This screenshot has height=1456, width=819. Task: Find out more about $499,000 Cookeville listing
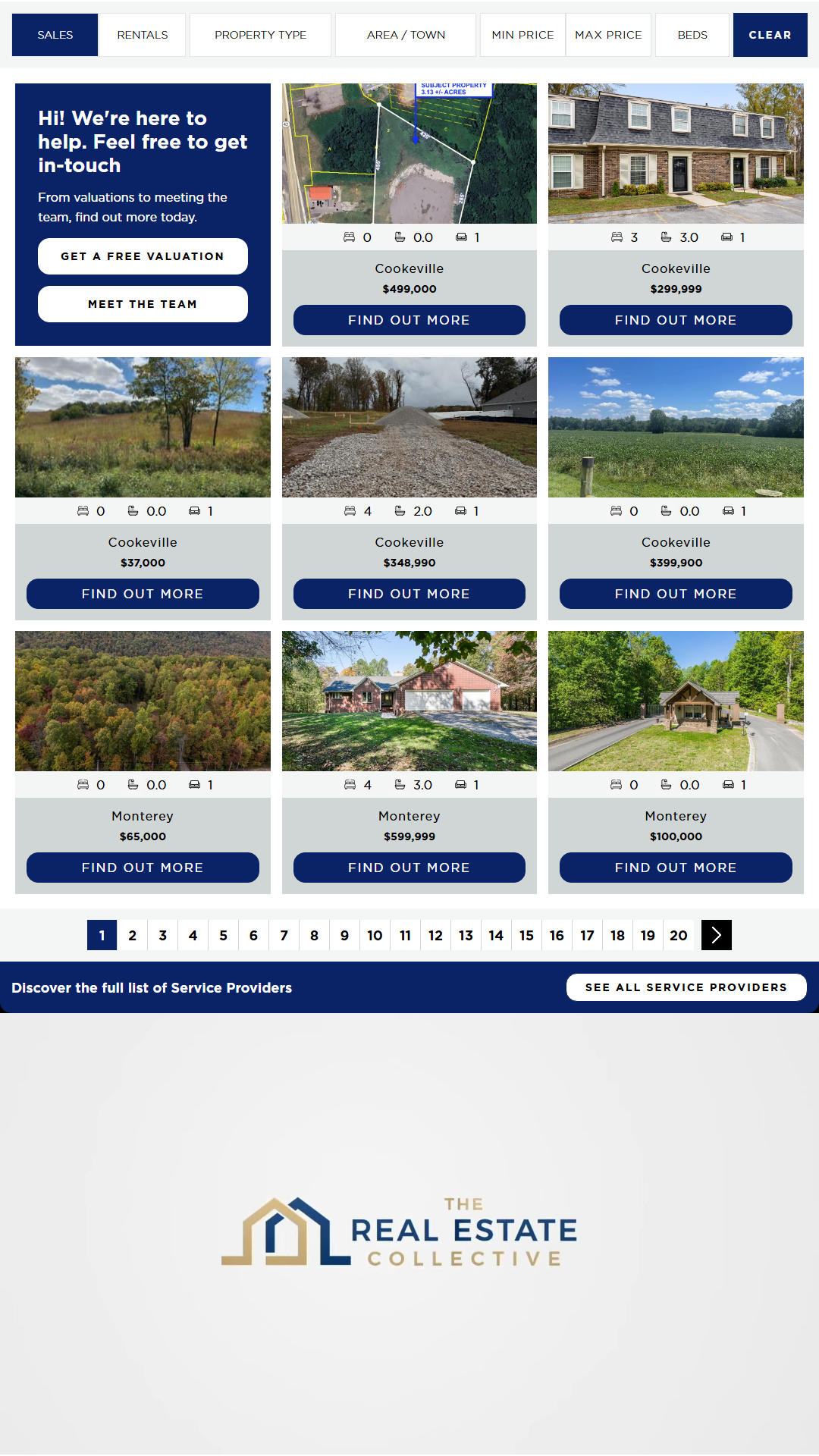click(409, 320)
